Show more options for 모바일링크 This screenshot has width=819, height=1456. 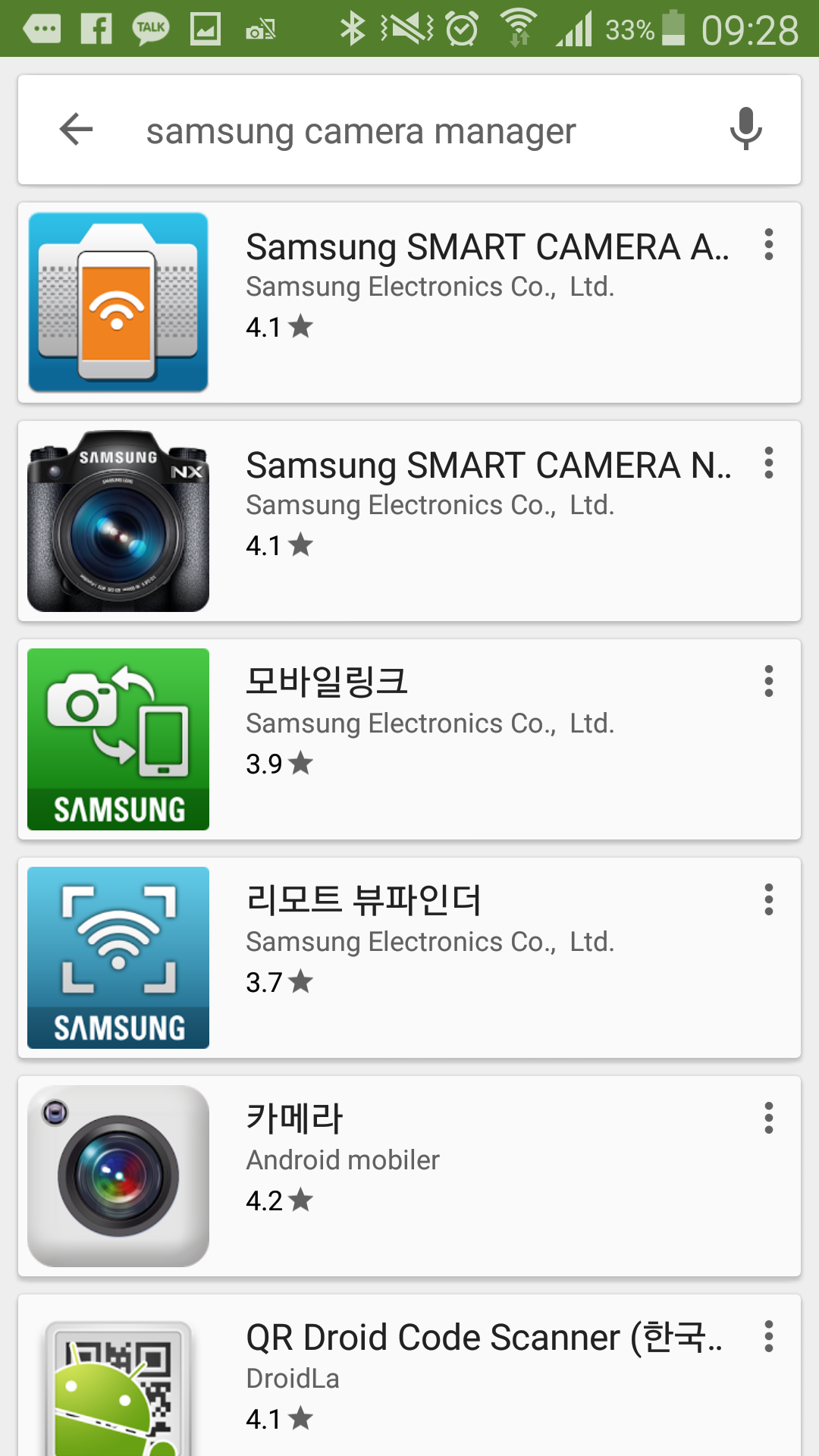(769, 682)
